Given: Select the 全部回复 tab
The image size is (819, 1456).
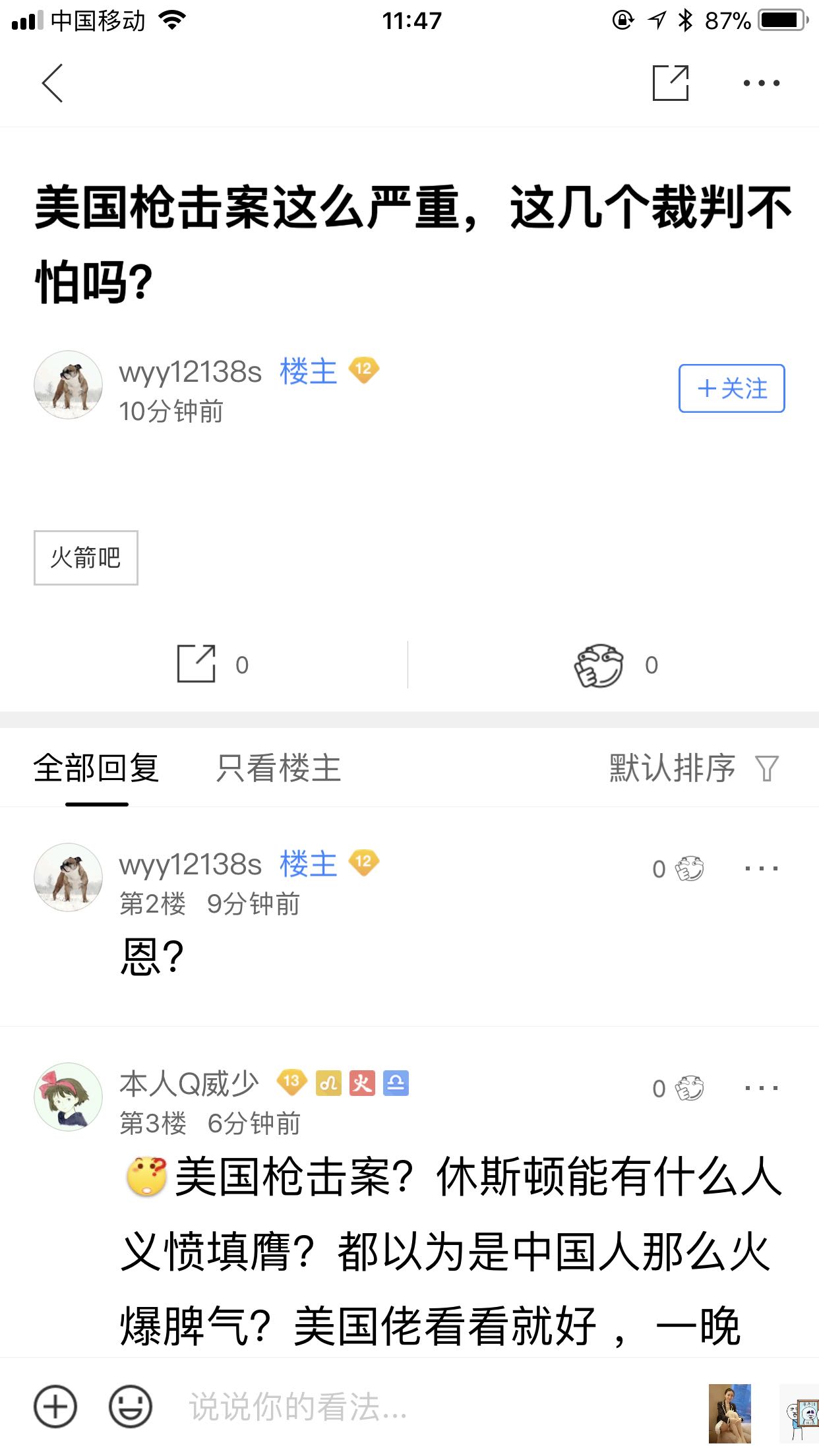Looking at the screenshot, I should 96,768.
